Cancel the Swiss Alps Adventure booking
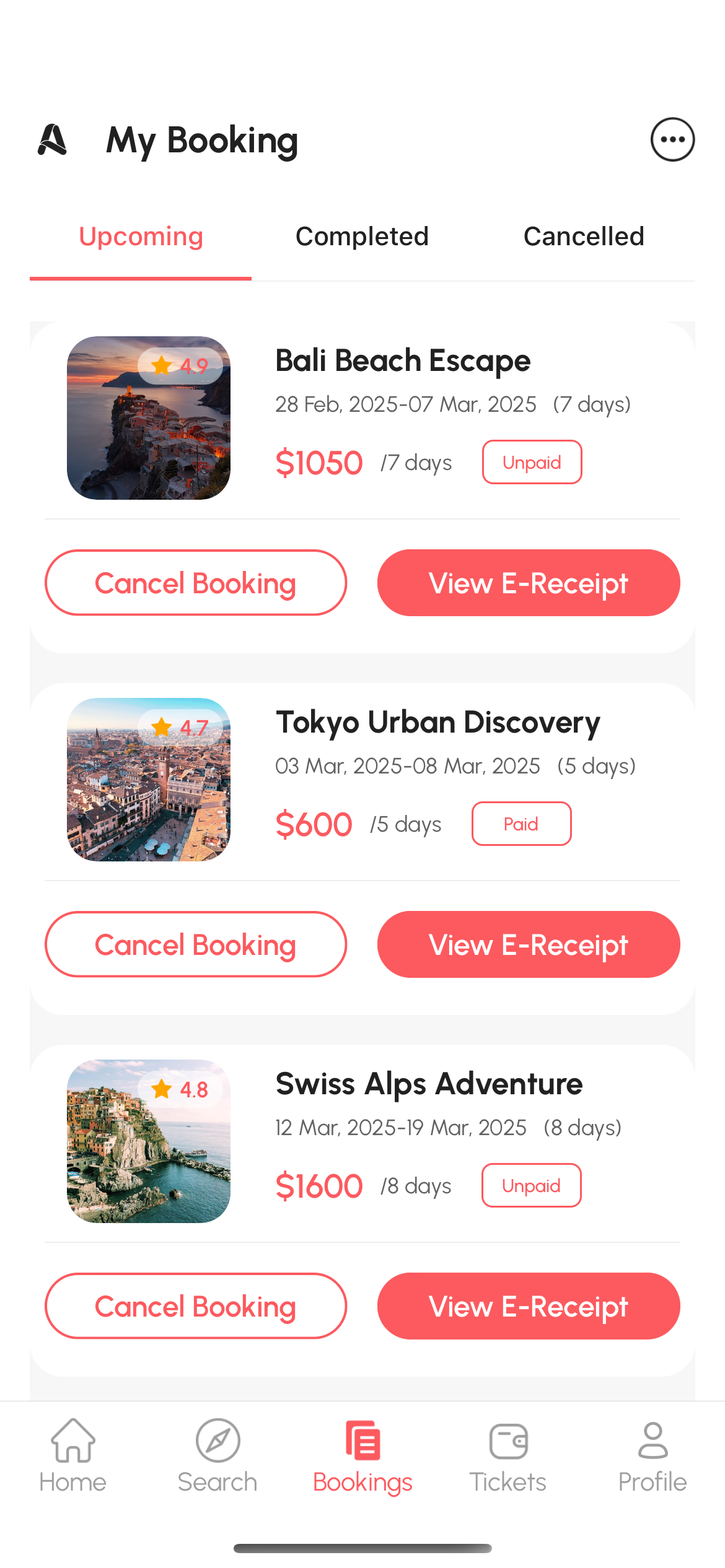This screenshot has width=725, height=1568. click(195, 1306)
